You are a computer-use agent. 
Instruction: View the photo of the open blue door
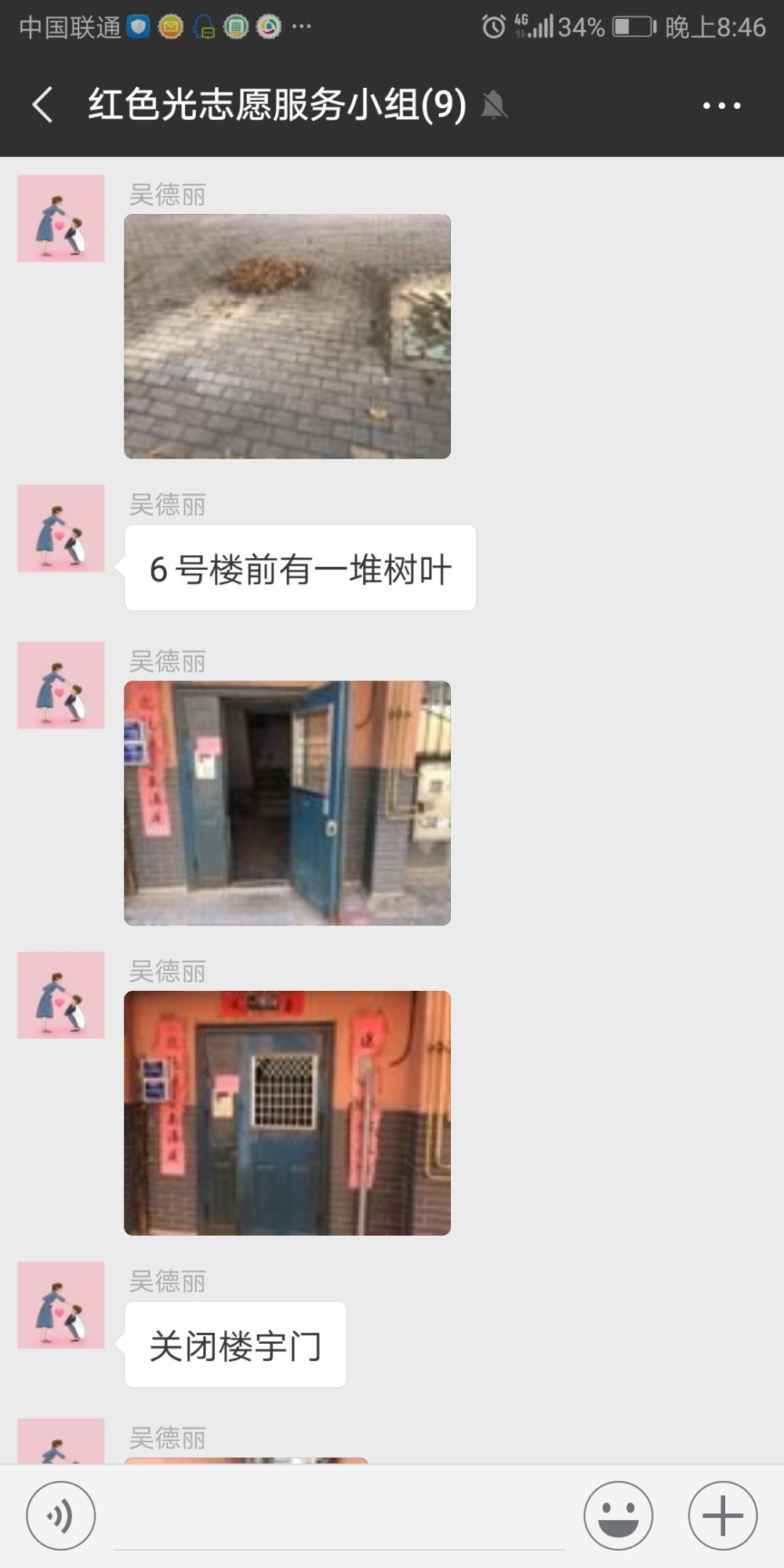point(287,803)
